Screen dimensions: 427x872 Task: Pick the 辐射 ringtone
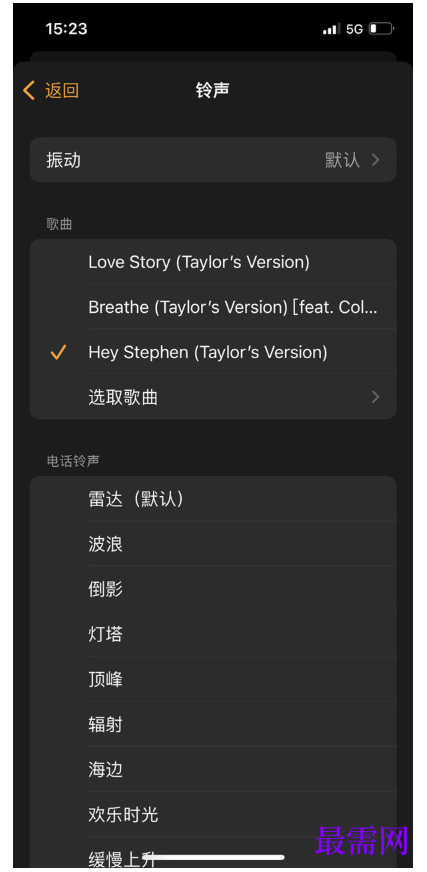click(213, 725)
